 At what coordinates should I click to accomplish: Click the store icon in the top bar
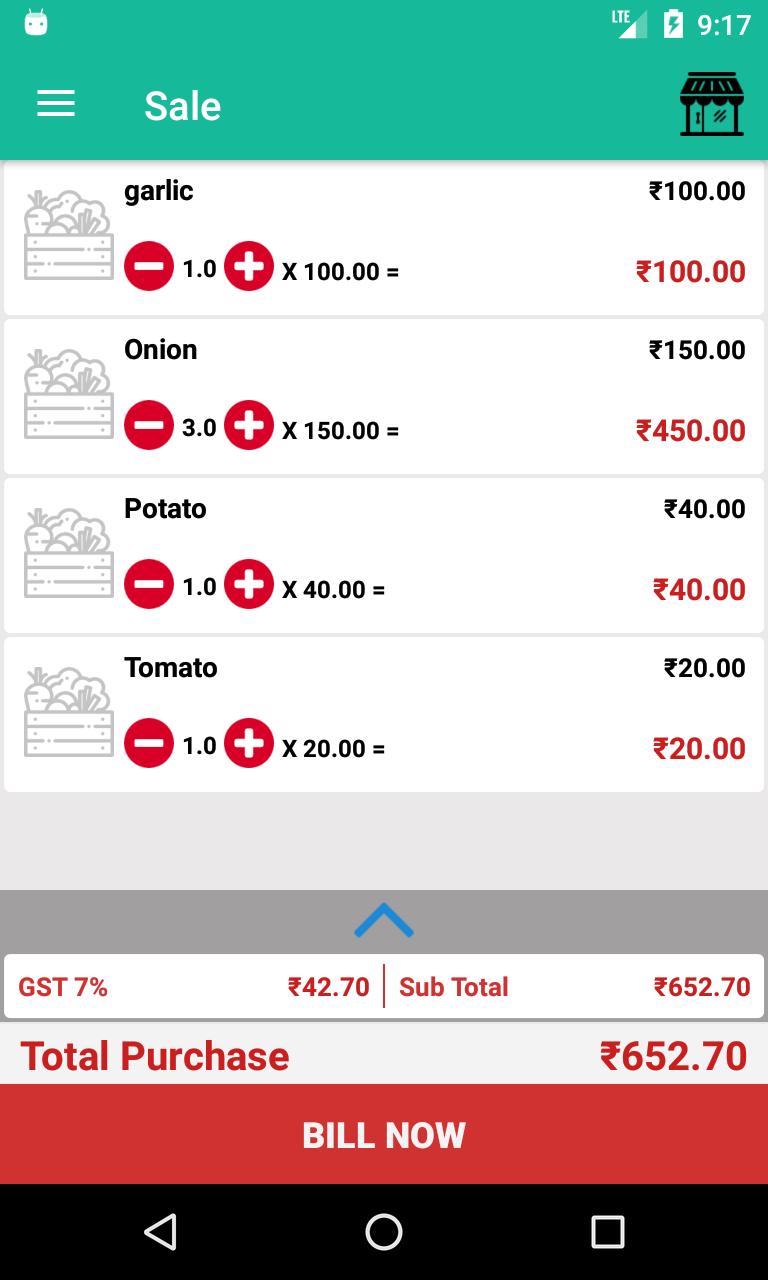pos(712,103)
